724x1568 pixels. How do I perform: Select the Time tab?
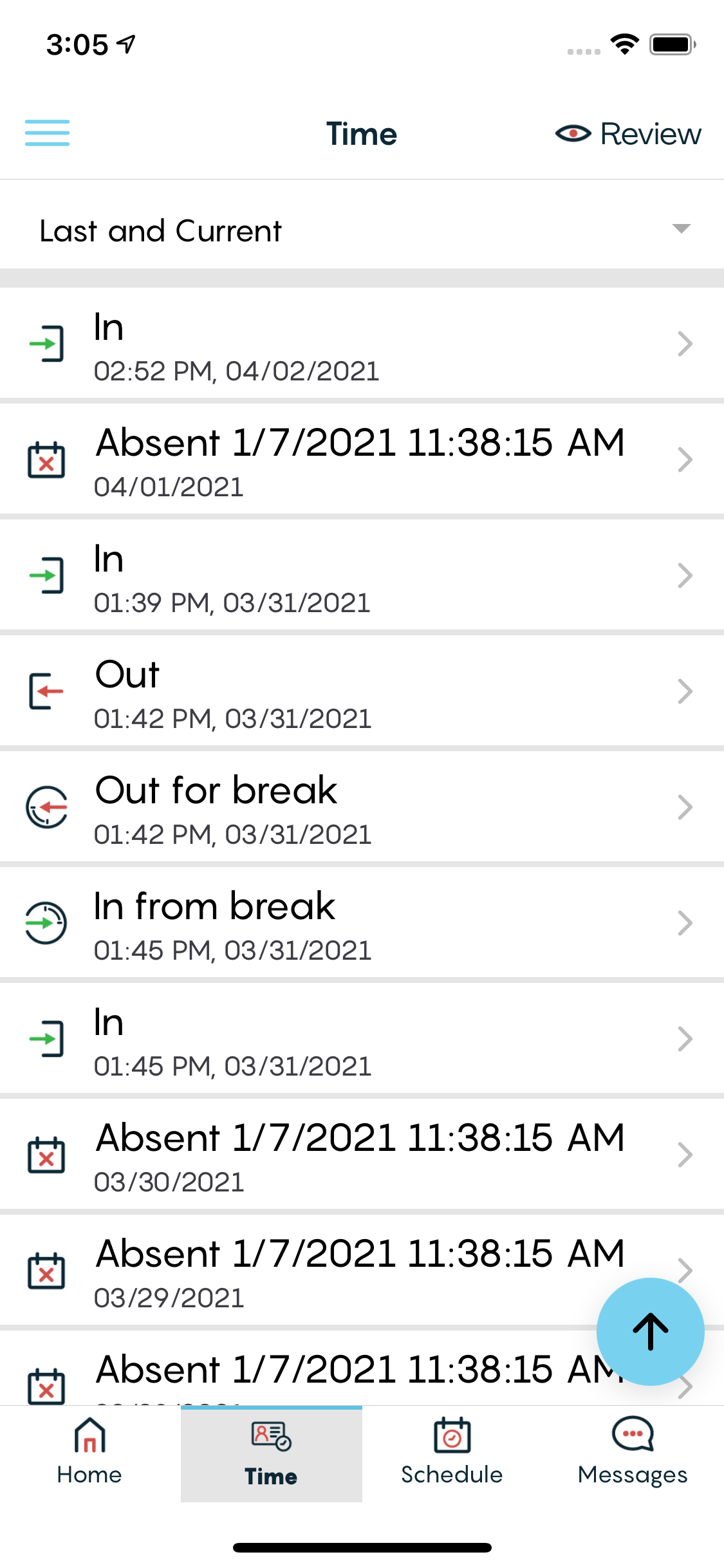(271, 1453)
